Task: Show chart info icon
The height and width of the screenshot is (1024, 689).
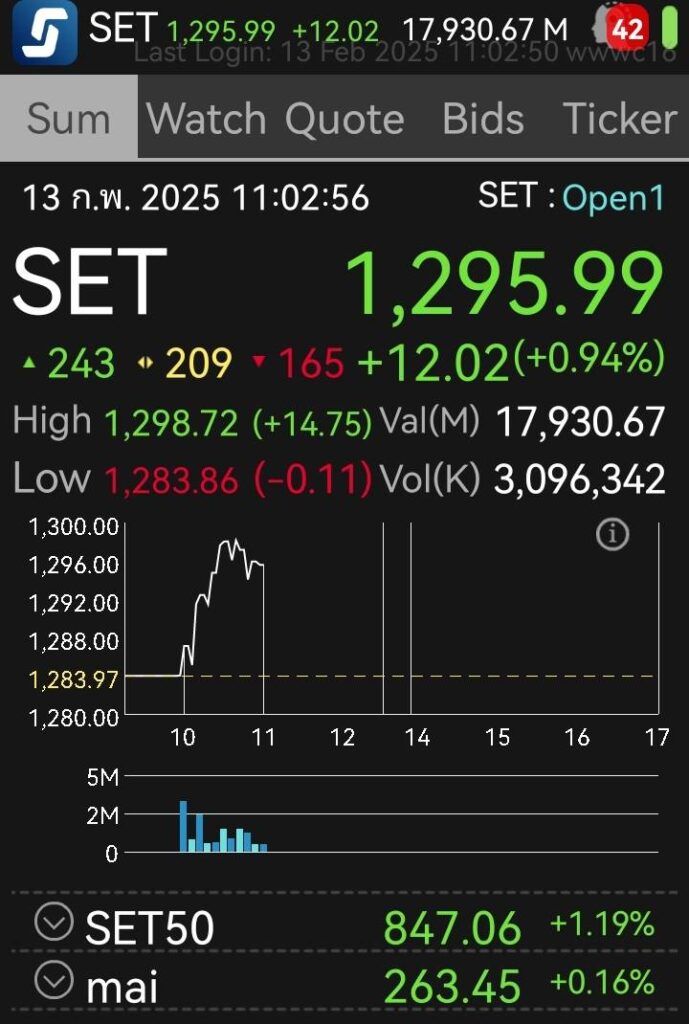Action: [x=612, y=535]
